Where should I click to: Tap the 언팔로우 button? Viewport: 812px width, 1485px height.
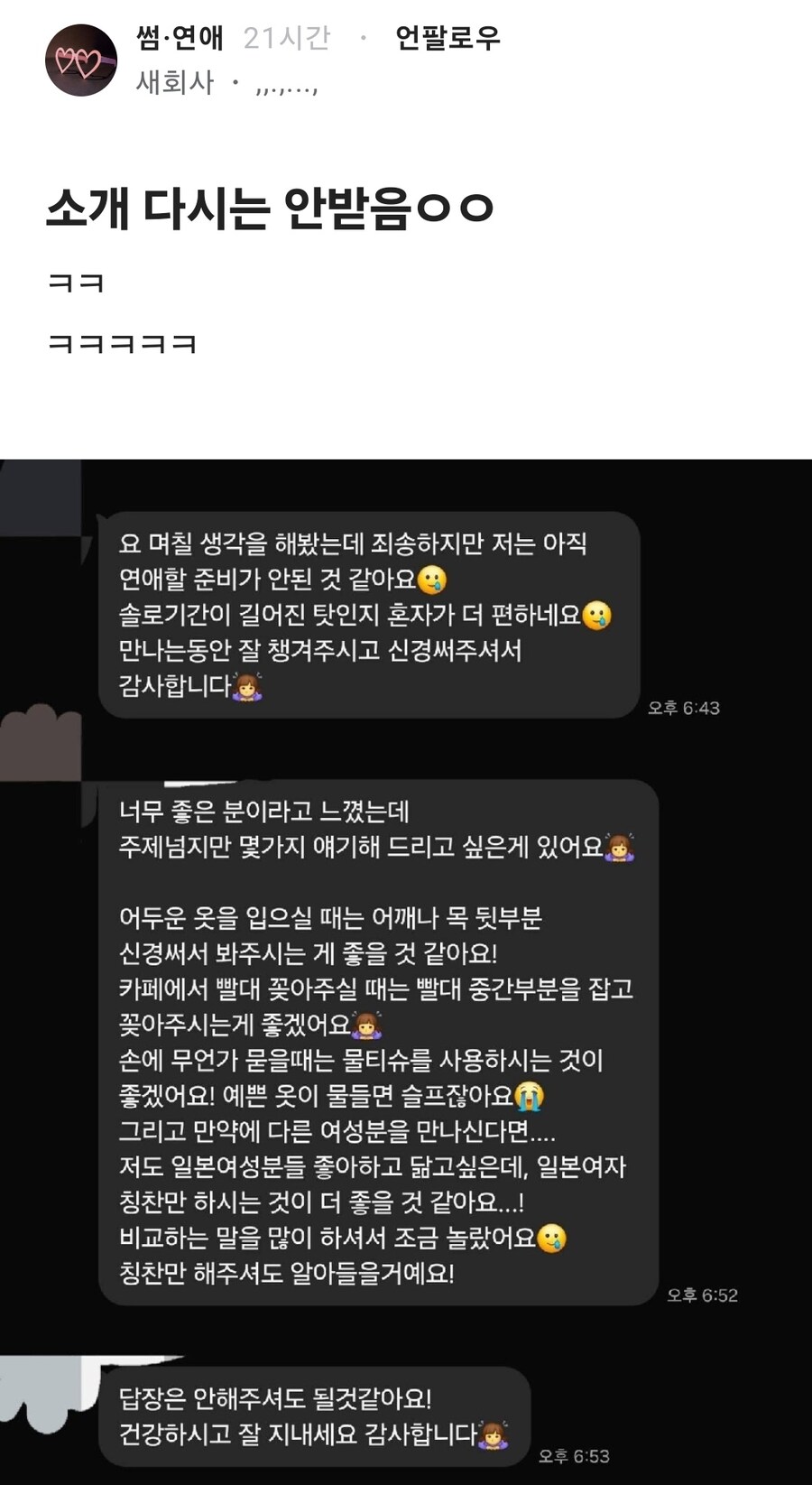point(448,38)
